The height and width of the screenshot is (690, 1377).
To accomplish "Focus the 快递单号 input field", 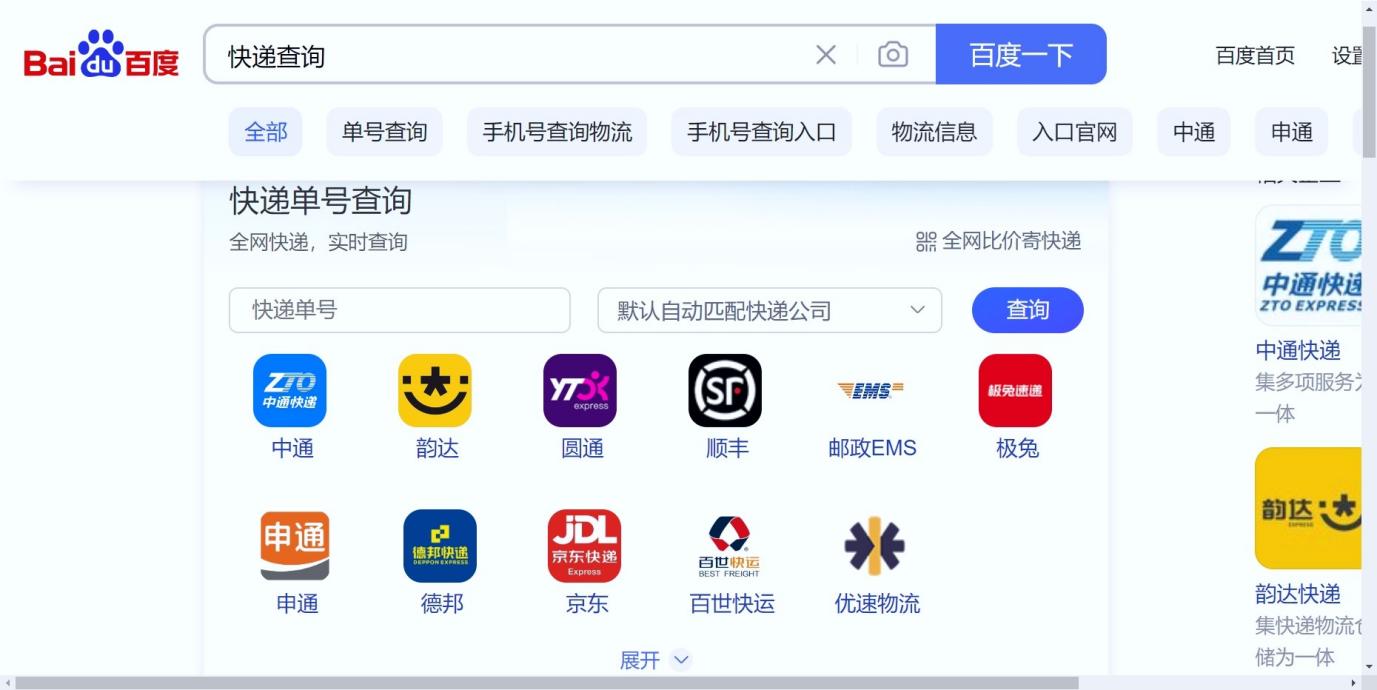I will click(x=399, y=310).
